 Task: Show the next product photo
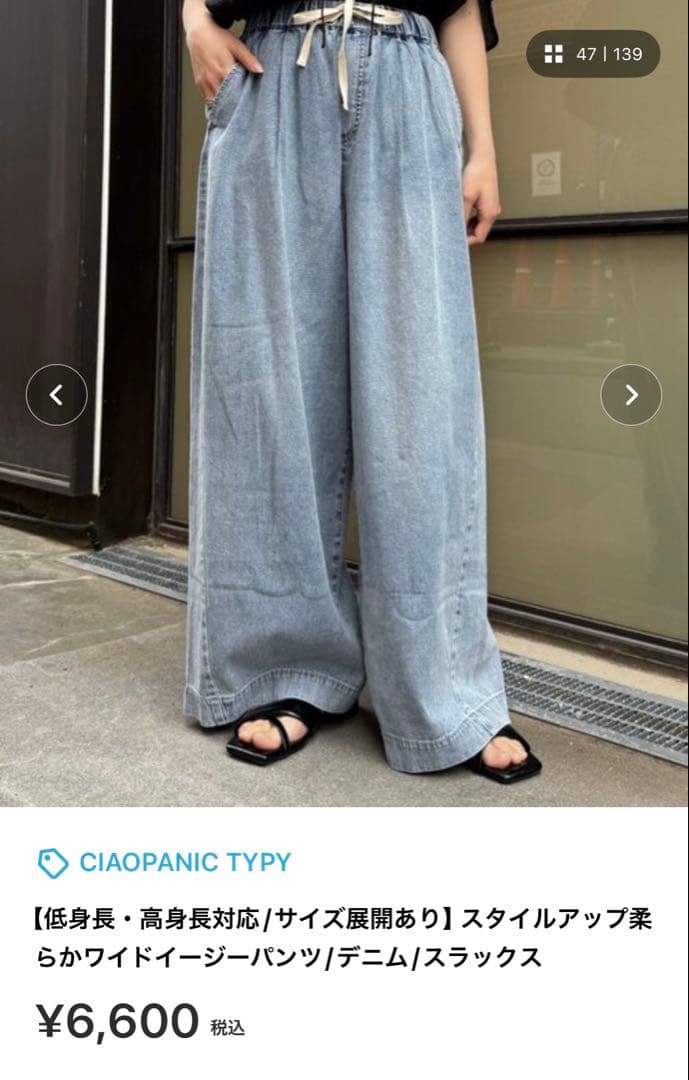pos(631,395)
